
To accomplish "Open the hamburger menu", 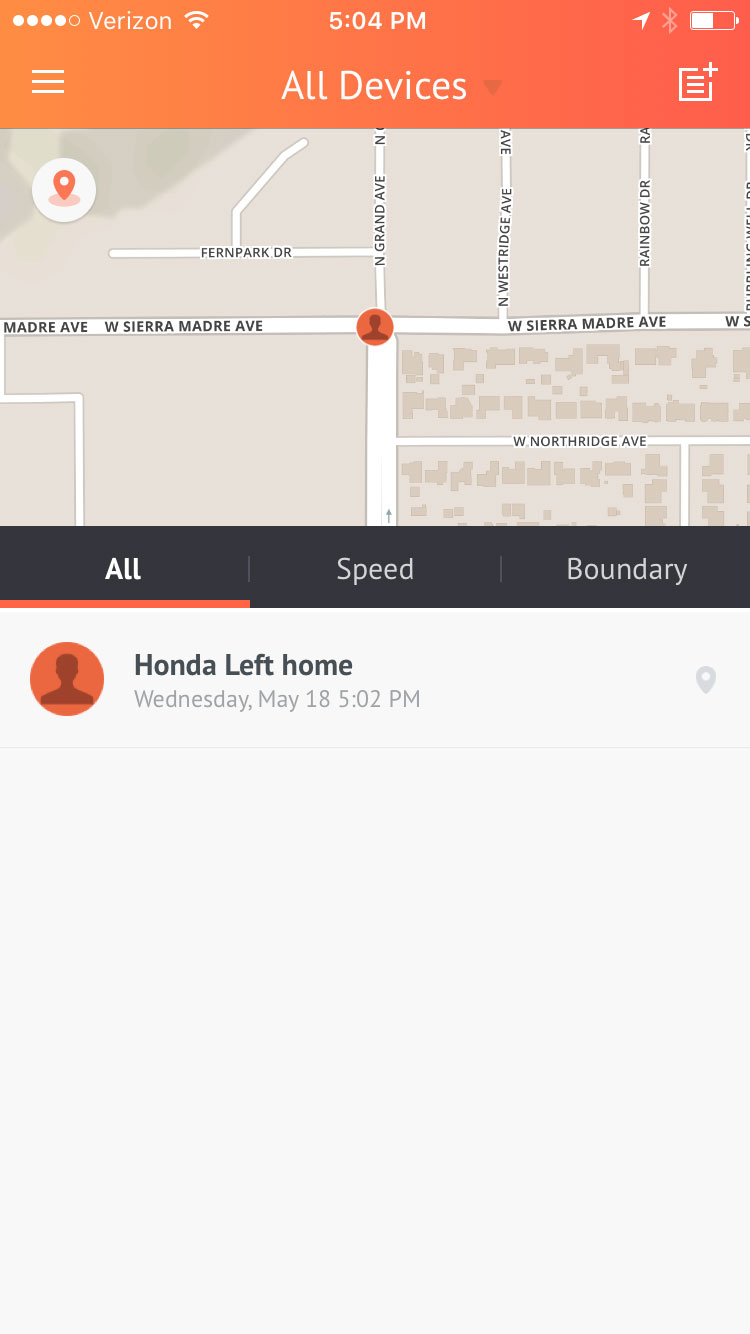I will [48, 82].
